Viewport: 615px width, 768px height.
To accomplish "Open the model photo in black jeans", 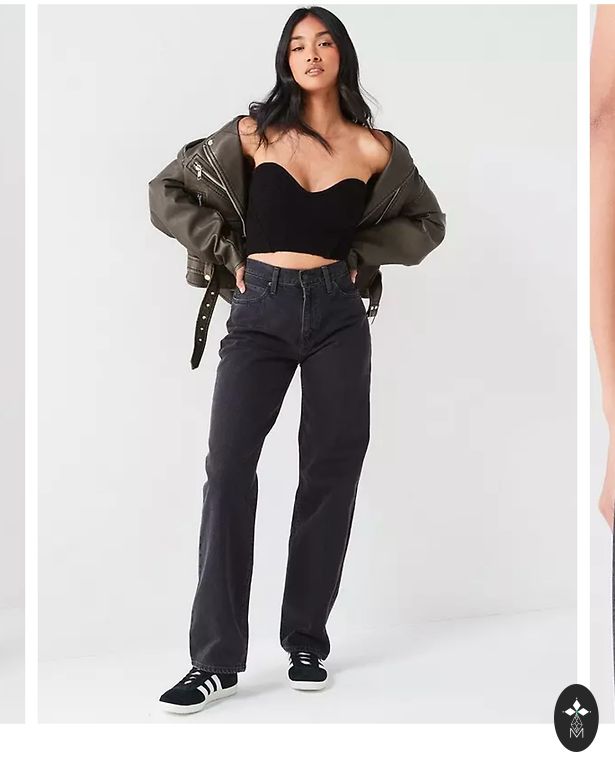I will [306, 364].
